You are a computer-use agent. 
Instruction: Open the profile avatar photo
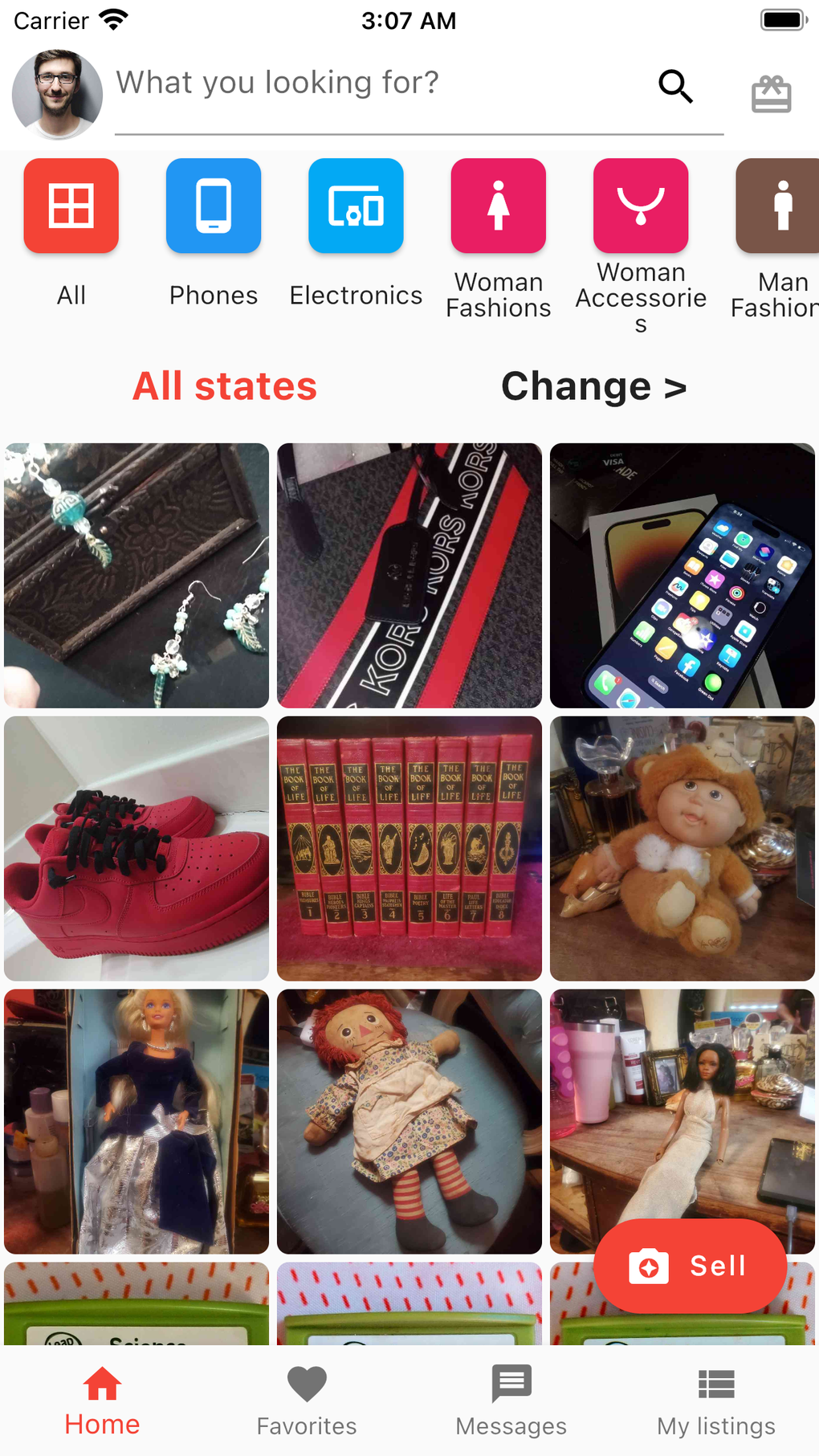point(57,95)
